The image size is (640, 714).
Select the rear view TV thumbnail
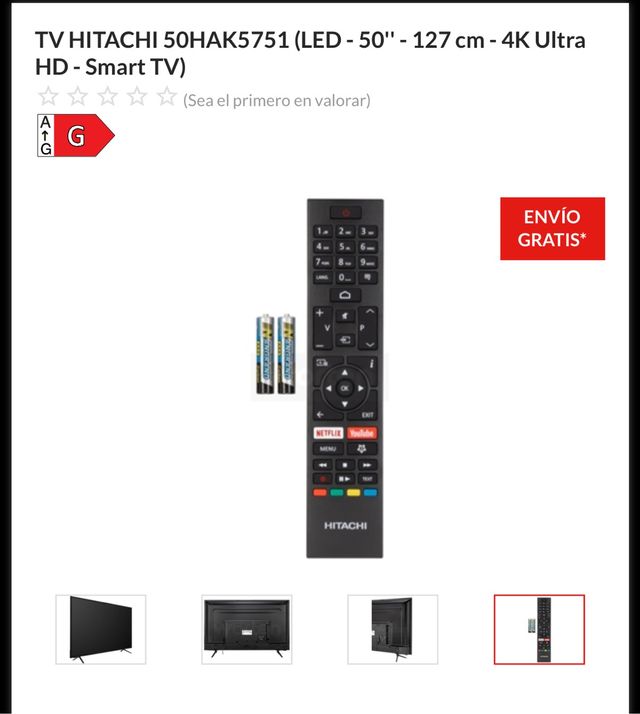(246, 629)
